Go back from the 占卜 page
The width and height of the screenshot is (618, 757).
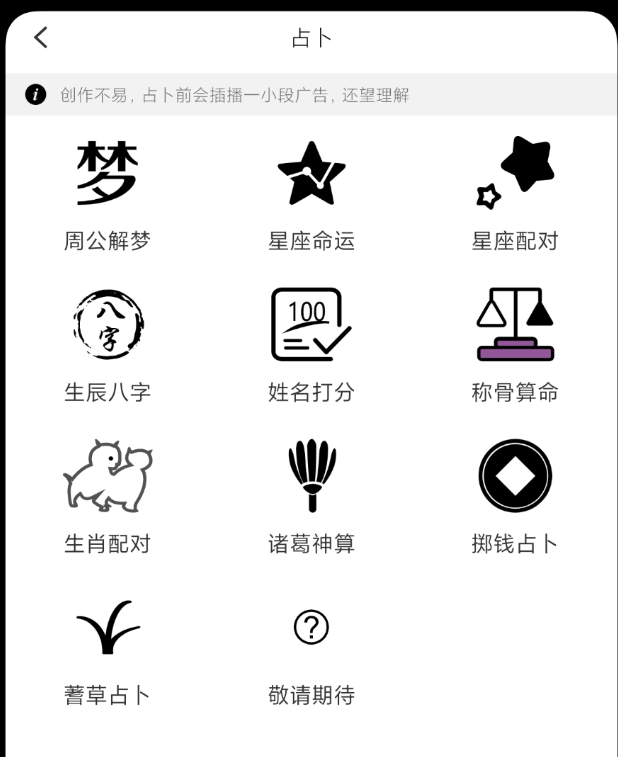point(40,38)
